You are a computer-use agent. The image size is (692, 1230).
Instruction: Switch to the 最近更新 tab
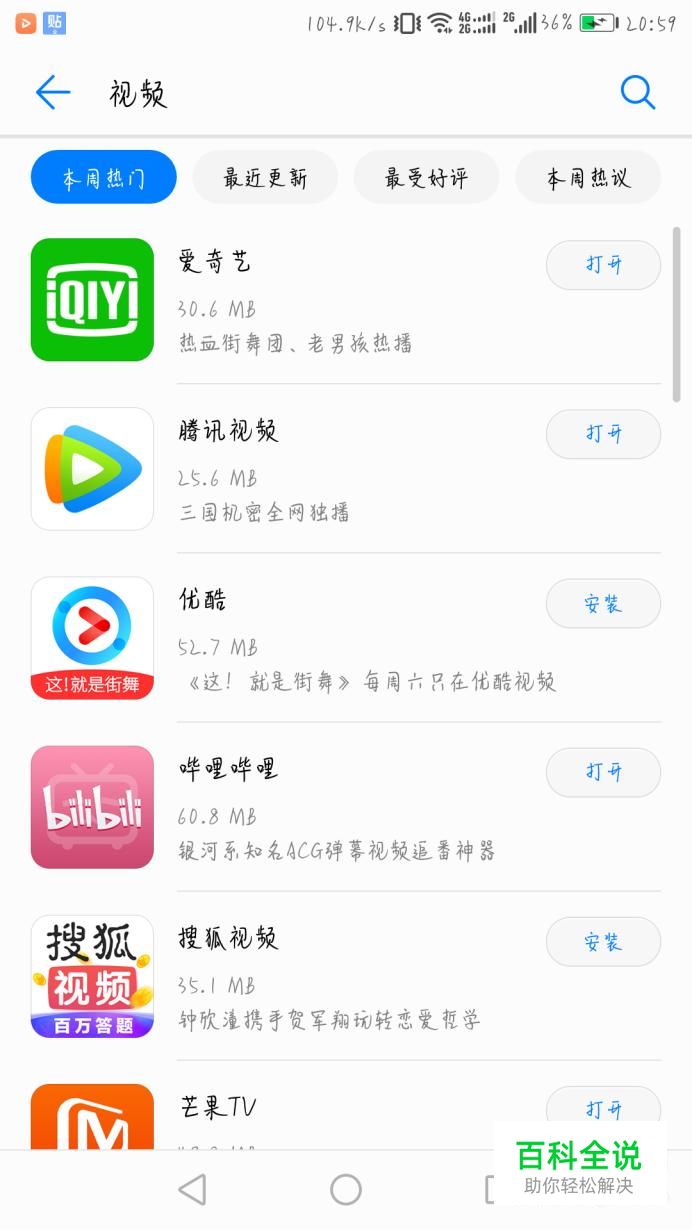pos(265,178)
